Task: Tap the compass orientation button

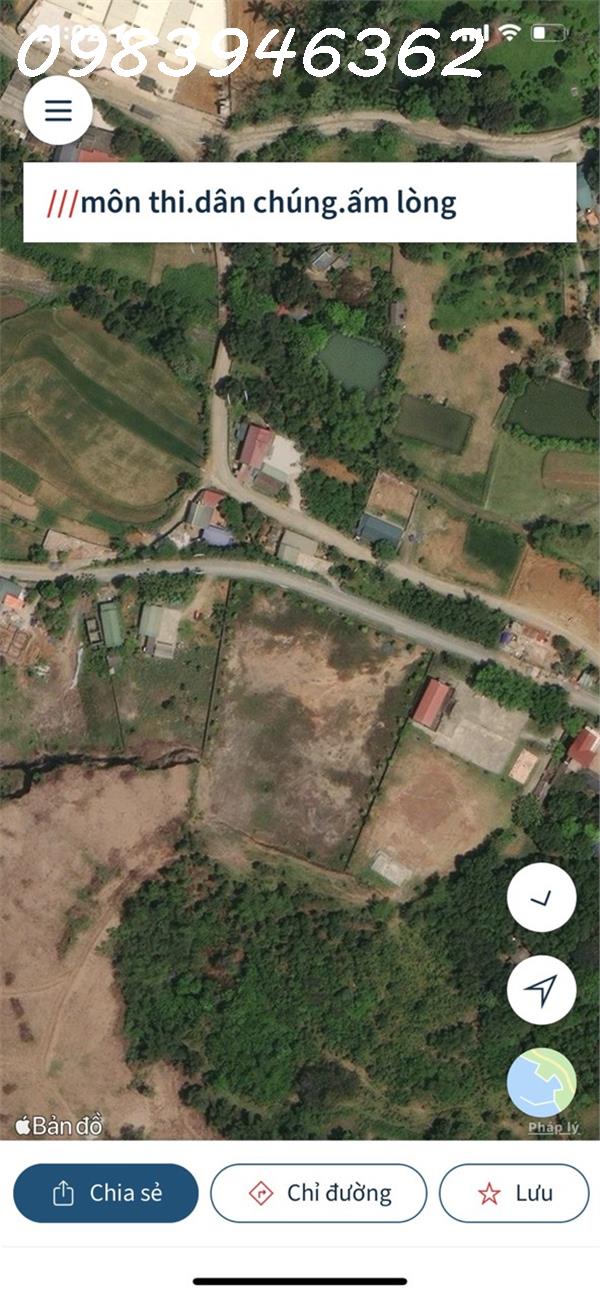Action: (541, 898)
